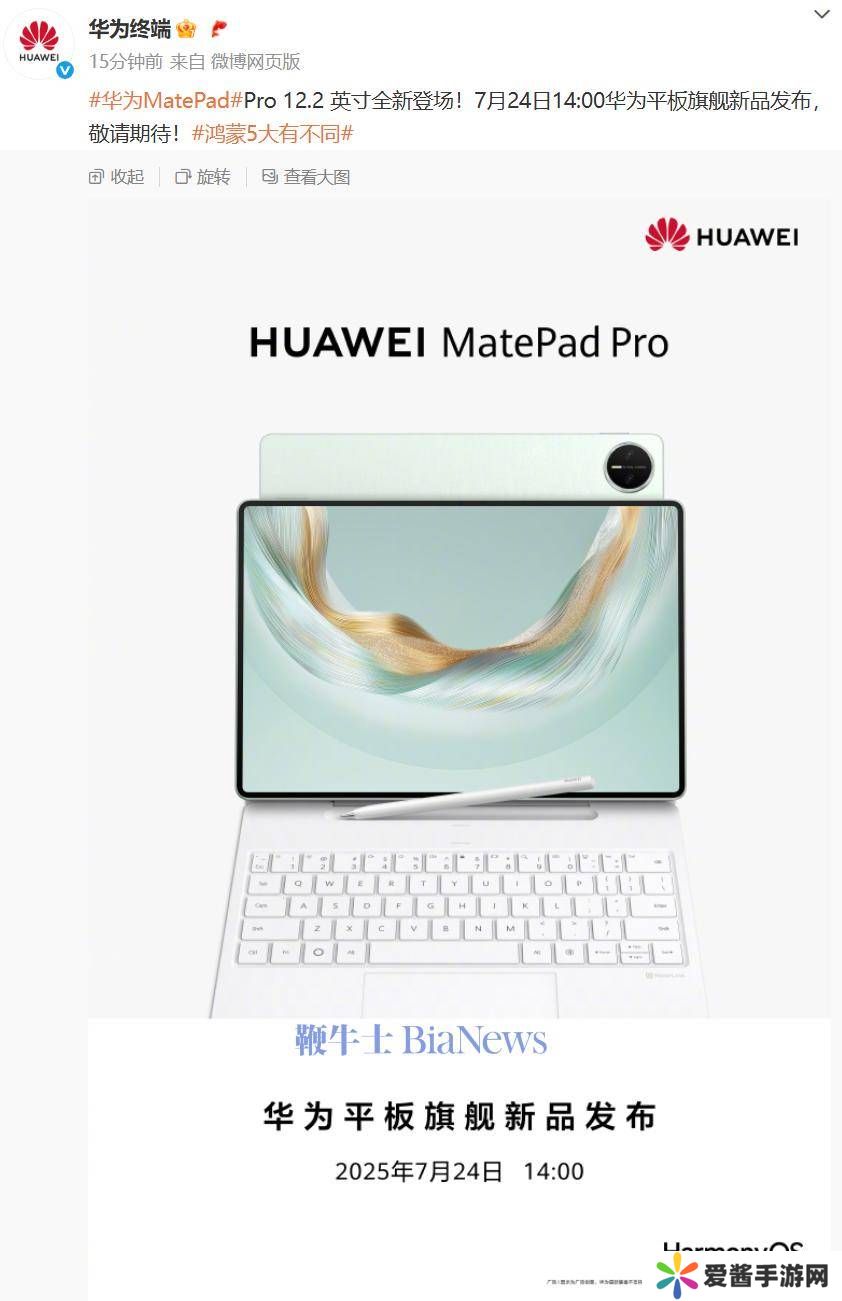Open the #华为MatePad# hashtag
This screenshot has height=1301, width=842.
[166, 101]
